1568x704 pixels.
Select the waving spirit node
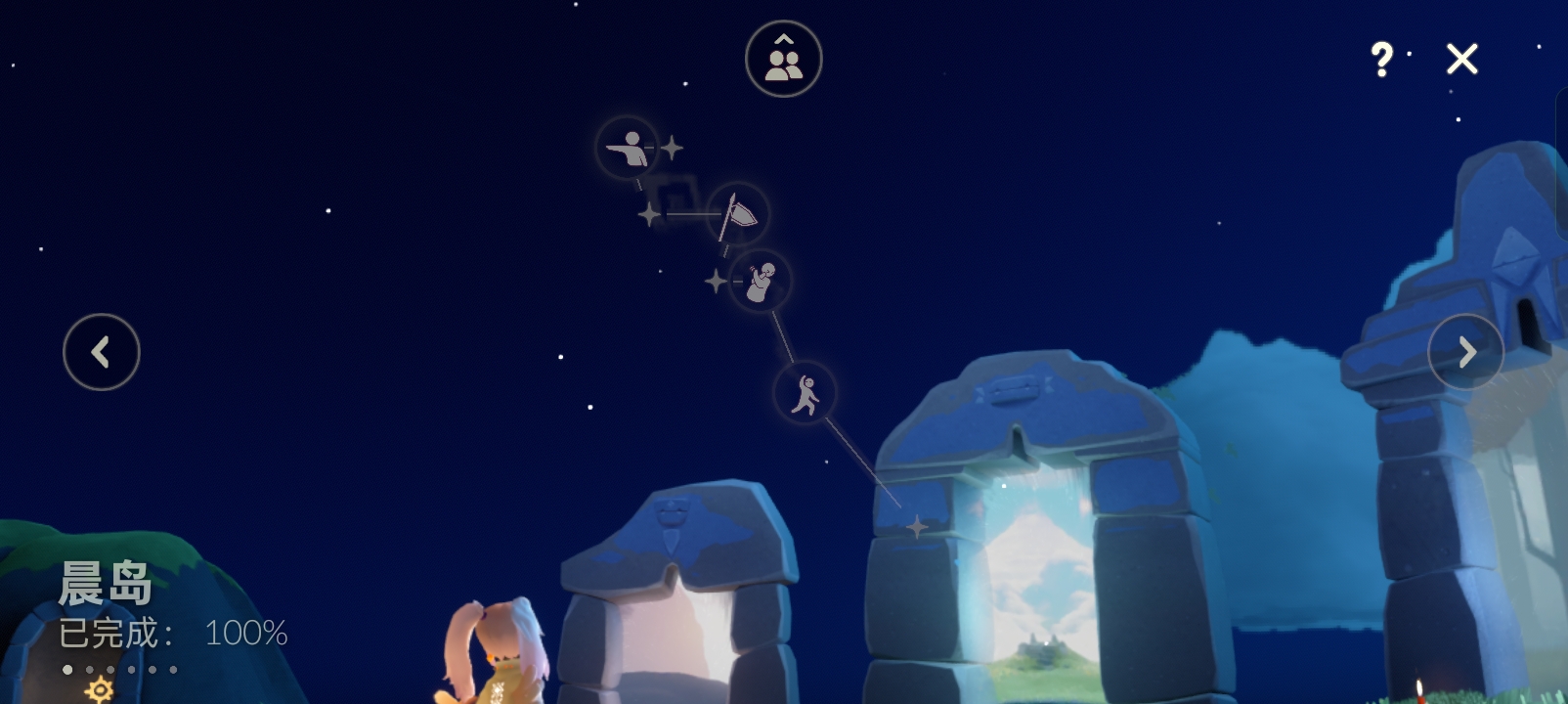click(805, 393)
